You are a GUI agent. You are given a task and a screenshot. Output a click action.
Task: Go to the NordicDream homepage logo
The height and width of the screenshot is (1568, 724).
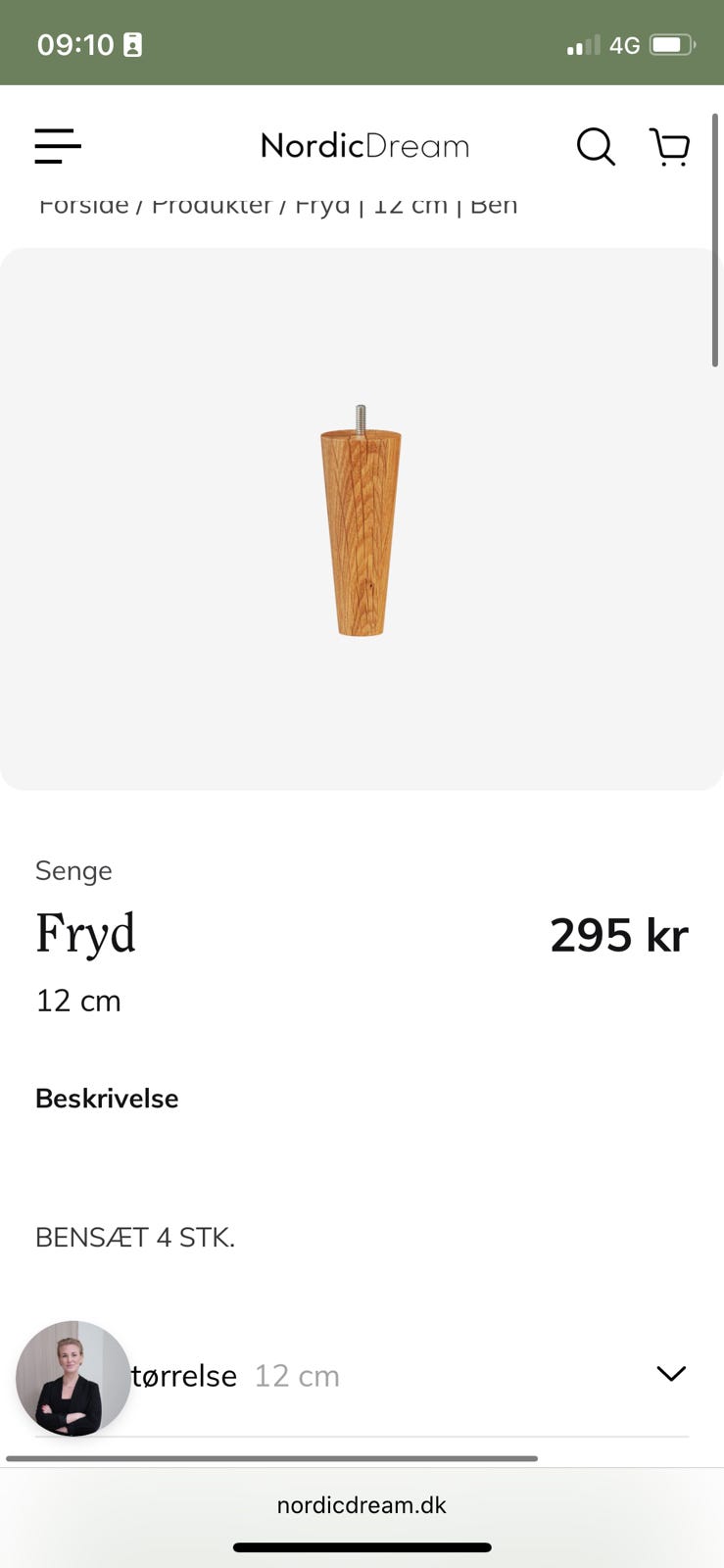pos(364,146)
